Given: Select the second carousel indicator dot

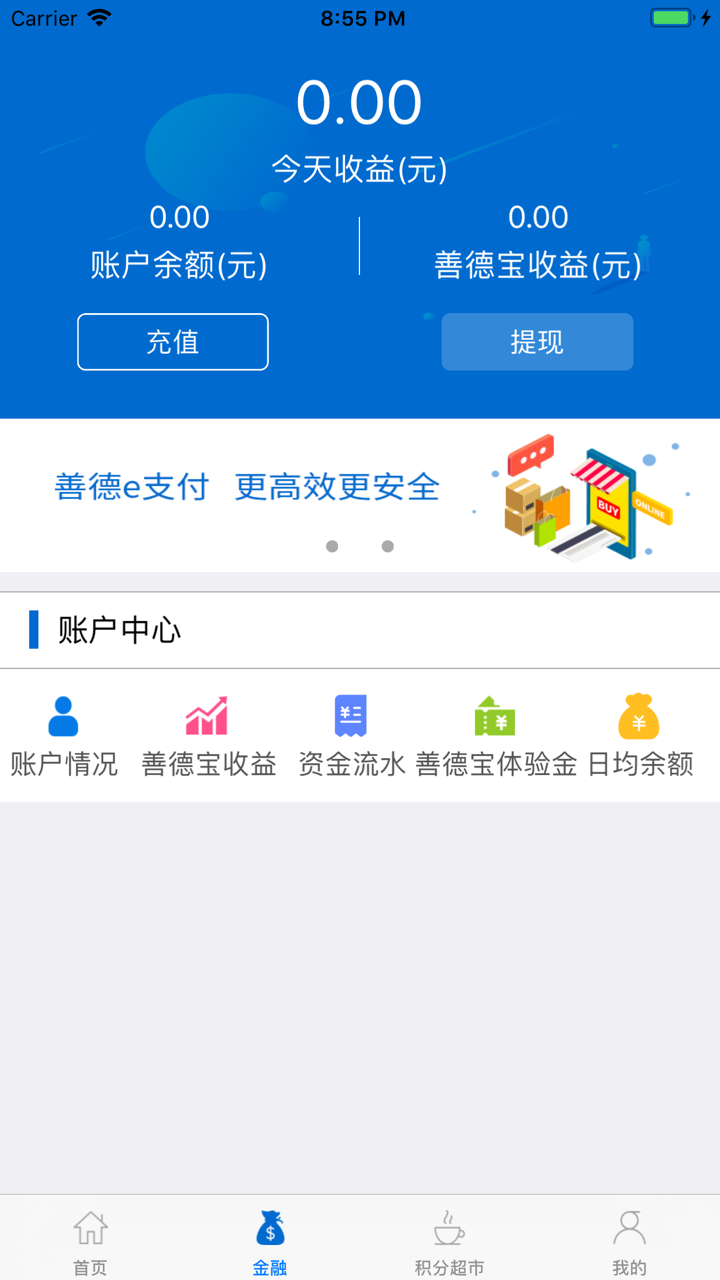Looking at the screenshot, I should click(x=387, y=547).
